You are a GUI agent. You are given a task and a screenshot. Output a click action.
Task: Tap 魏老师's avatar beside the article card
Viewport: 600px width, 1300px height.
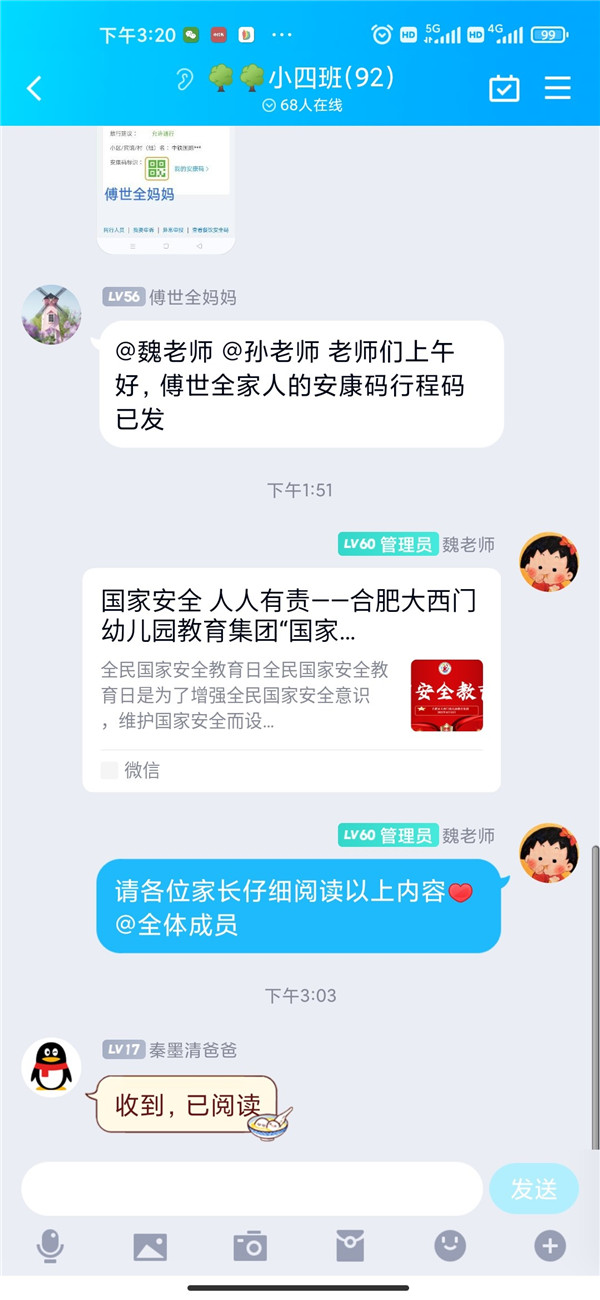549,562
